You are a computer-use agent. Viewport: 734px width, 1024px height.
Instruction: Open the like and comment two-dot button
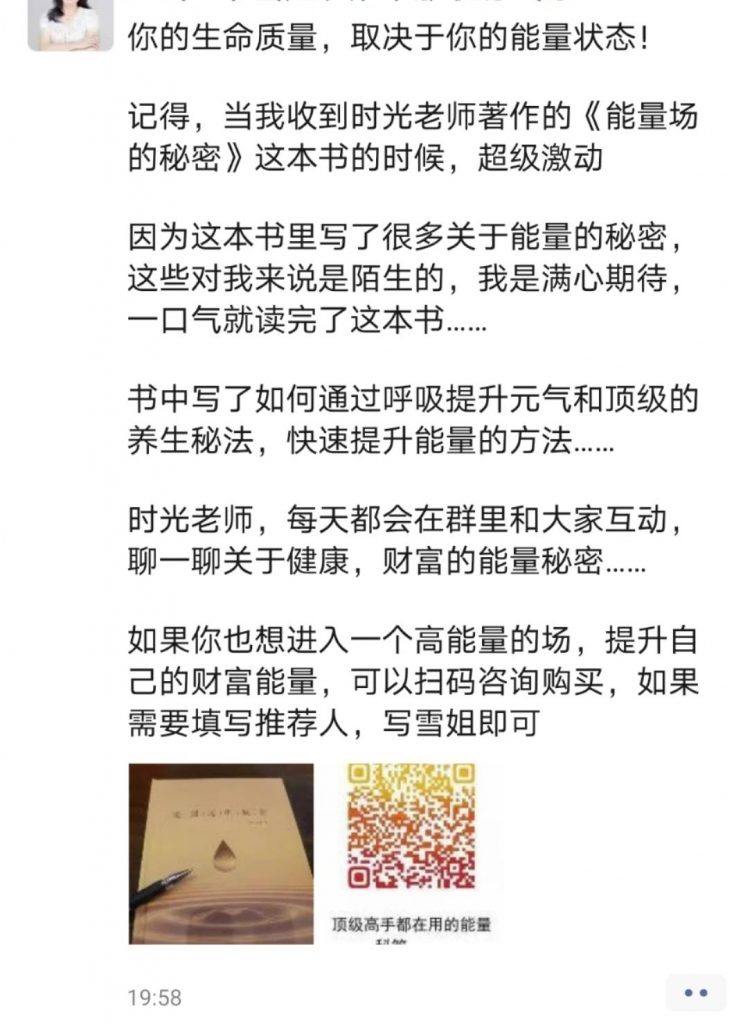pos(695,993)
